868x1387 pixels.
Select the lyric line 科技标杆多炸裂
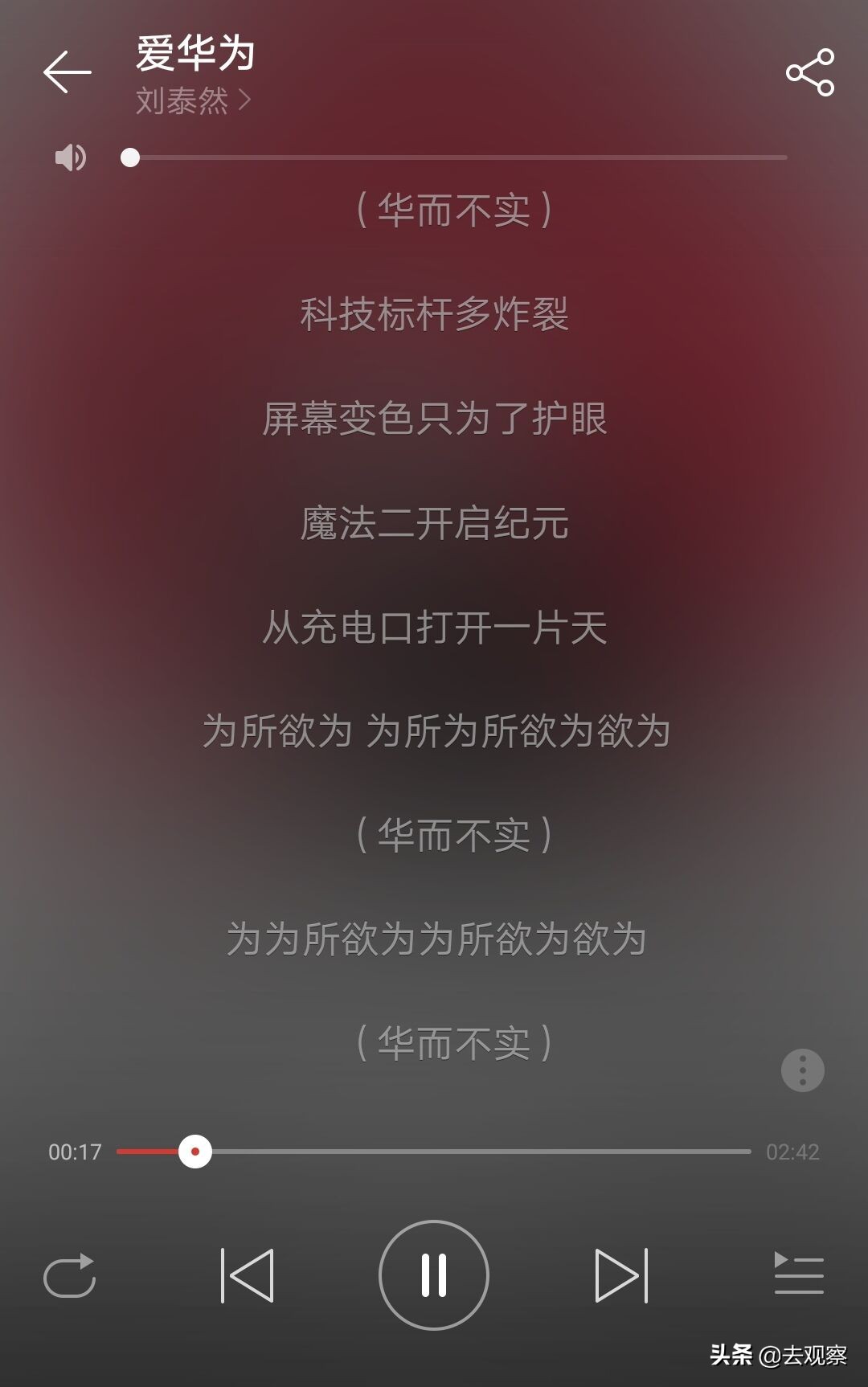(x=434, y=314)
